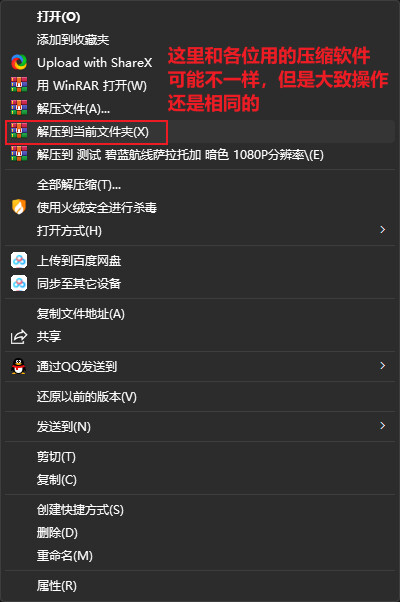Expand the 打开方式(H) submenu

[200, 230]
